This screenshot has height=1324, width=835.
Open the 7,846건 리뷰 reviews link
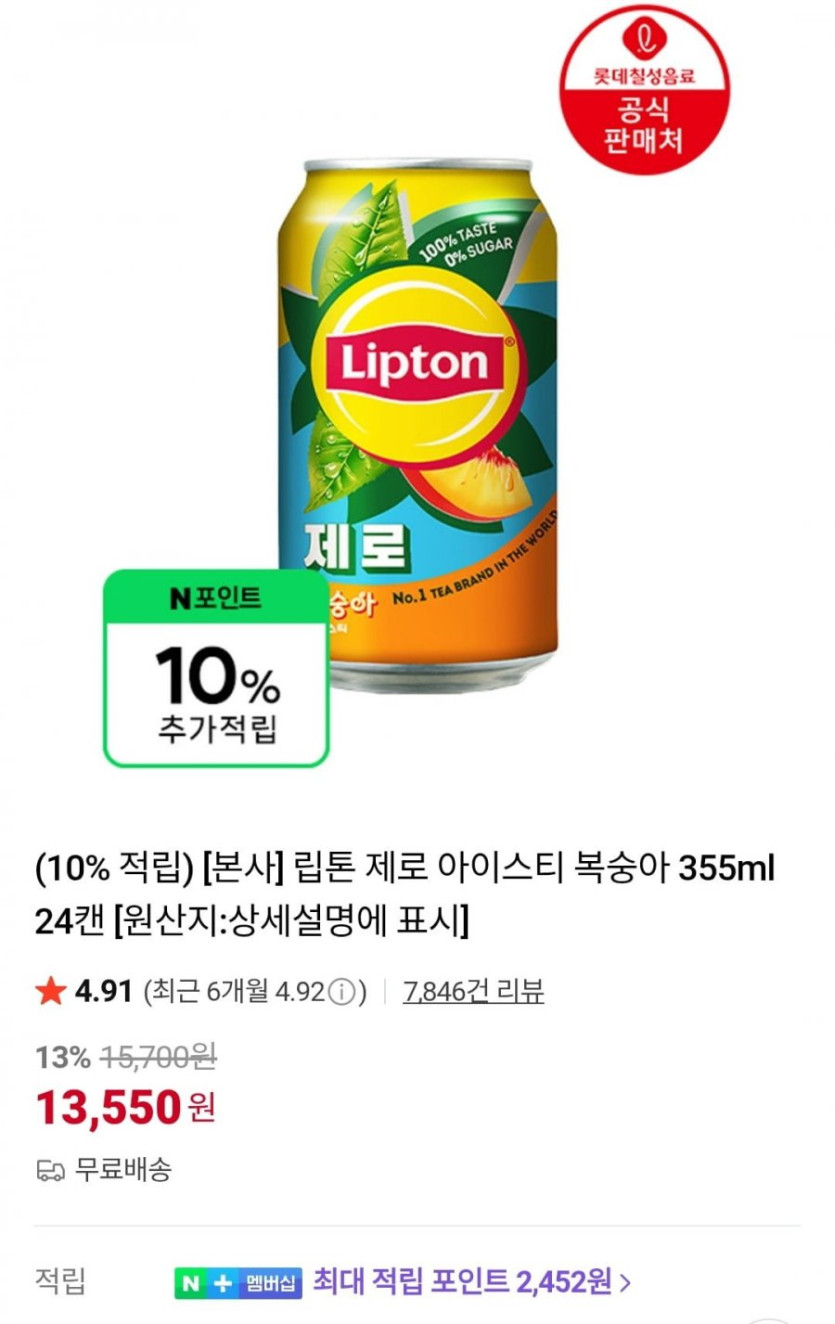coord(473,992)
